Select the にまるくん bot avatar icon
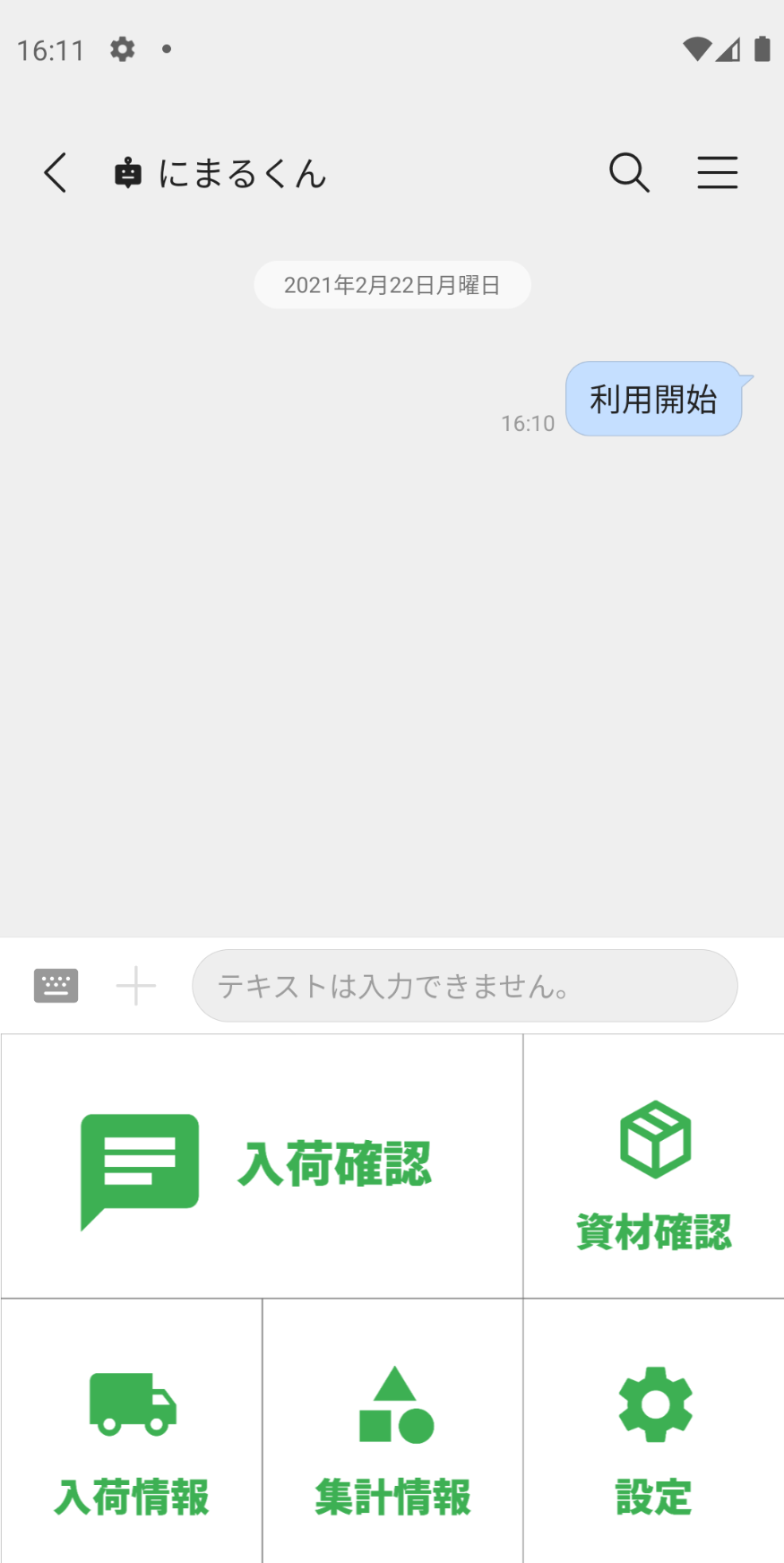784x1563 pixels. click(129, 172)
